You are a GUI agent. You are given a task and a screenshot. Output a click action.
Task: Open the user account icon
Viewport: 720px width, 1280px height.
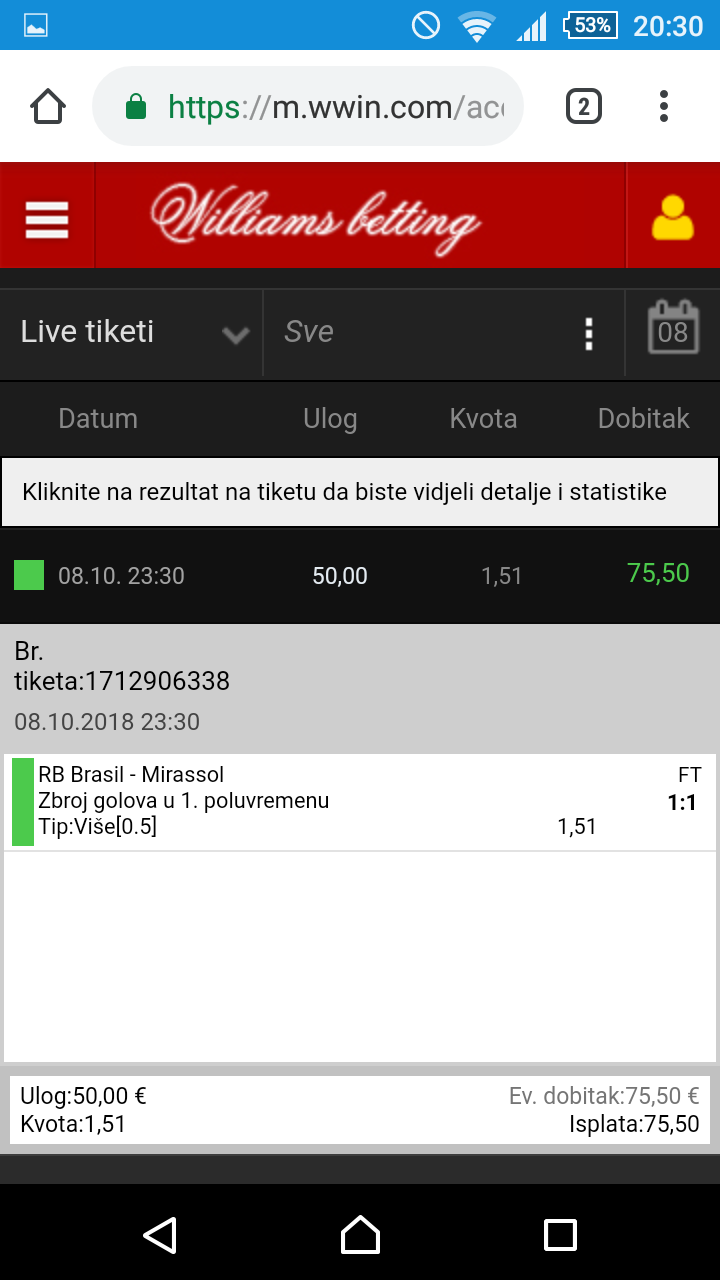(x=672, y=216)
